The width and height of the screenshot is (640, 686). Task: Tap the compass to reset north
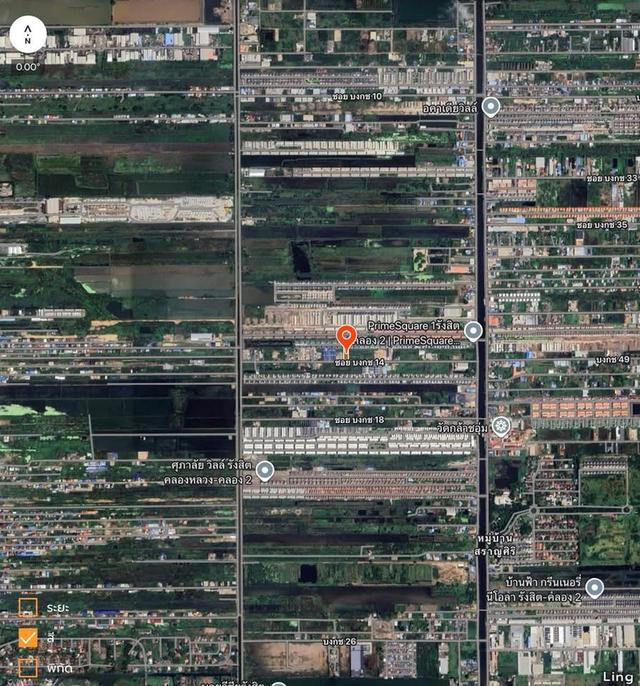point(28,34)
